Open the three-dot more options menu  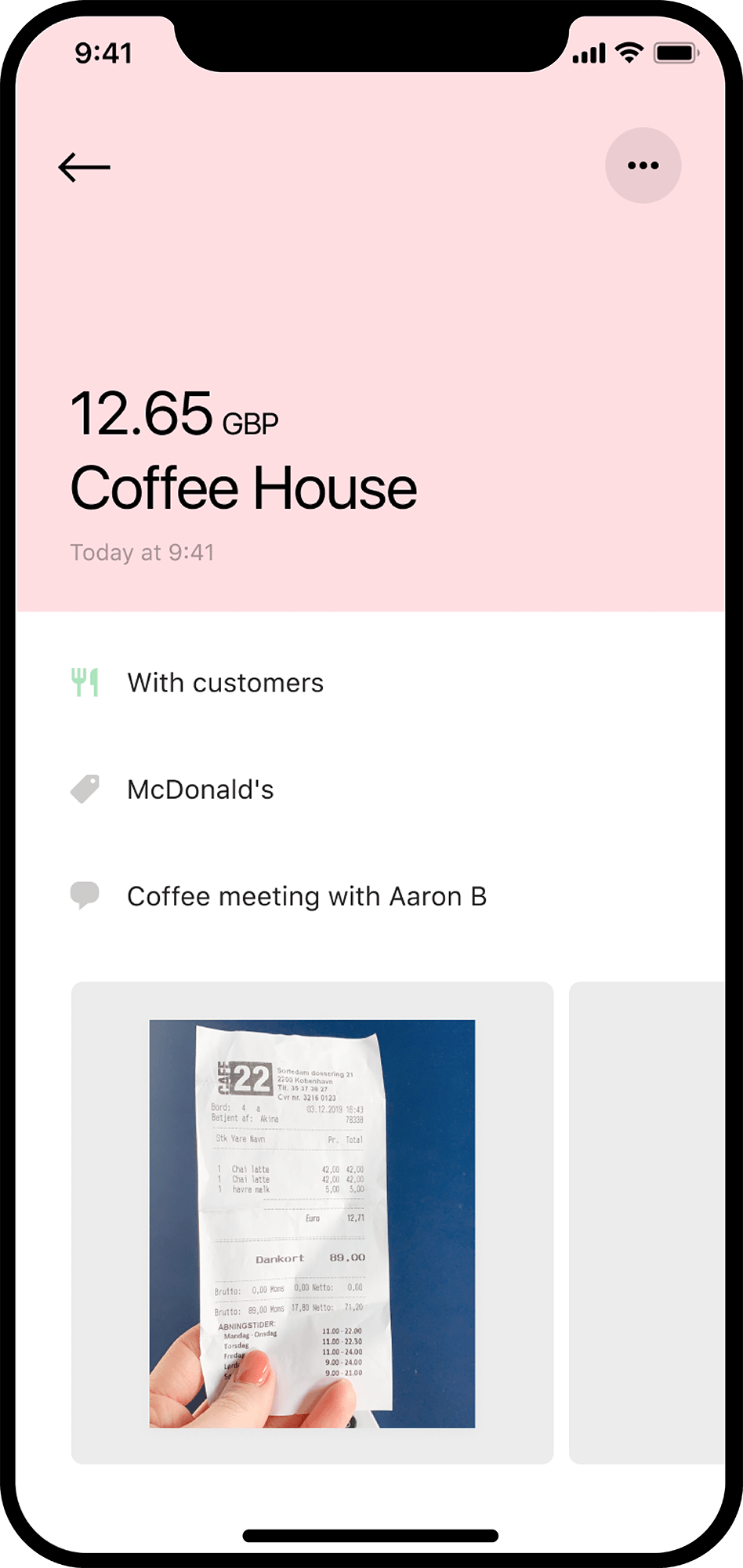tap(643, 165)
